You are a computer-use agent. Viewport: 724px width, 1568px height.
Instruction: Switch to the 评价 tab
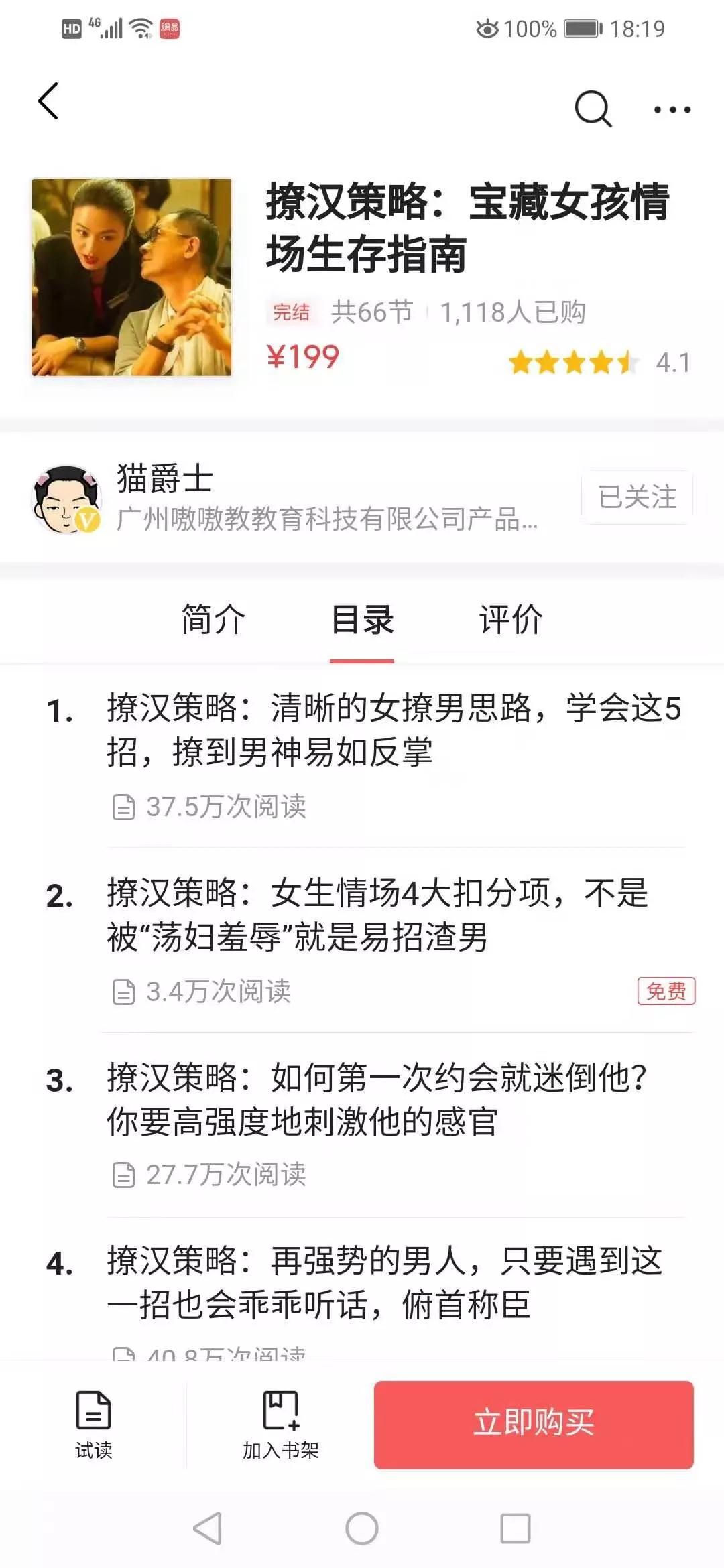coord(510,619)
